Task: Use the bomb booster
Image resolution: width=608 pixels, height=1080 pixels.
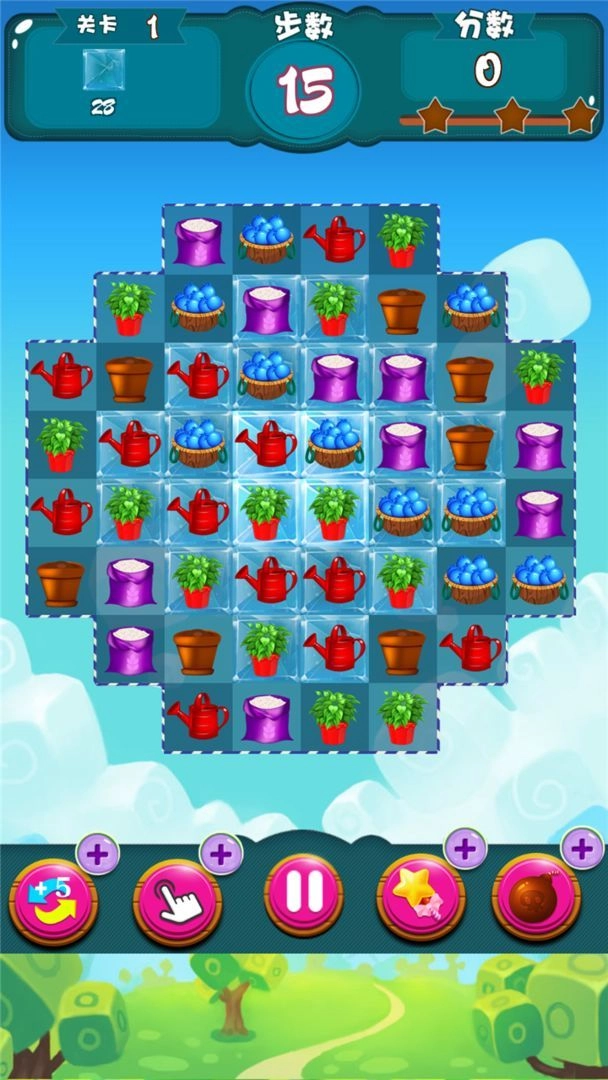Action: [x=537, y=898]
